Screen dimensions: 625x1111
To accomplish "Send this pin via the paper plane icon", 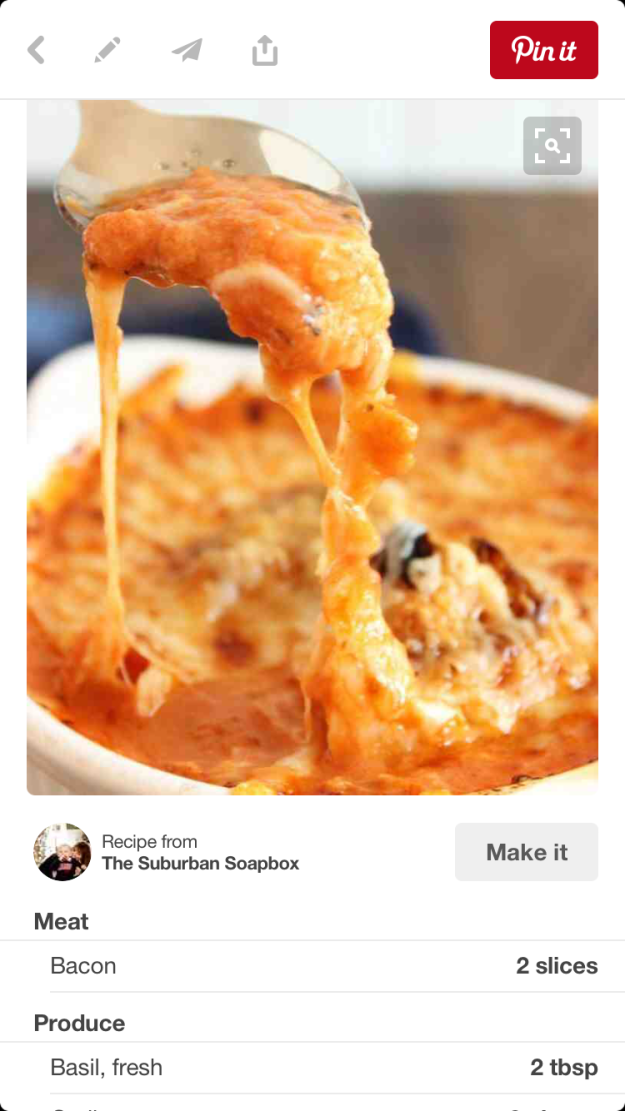I will [x=186, y=50].
